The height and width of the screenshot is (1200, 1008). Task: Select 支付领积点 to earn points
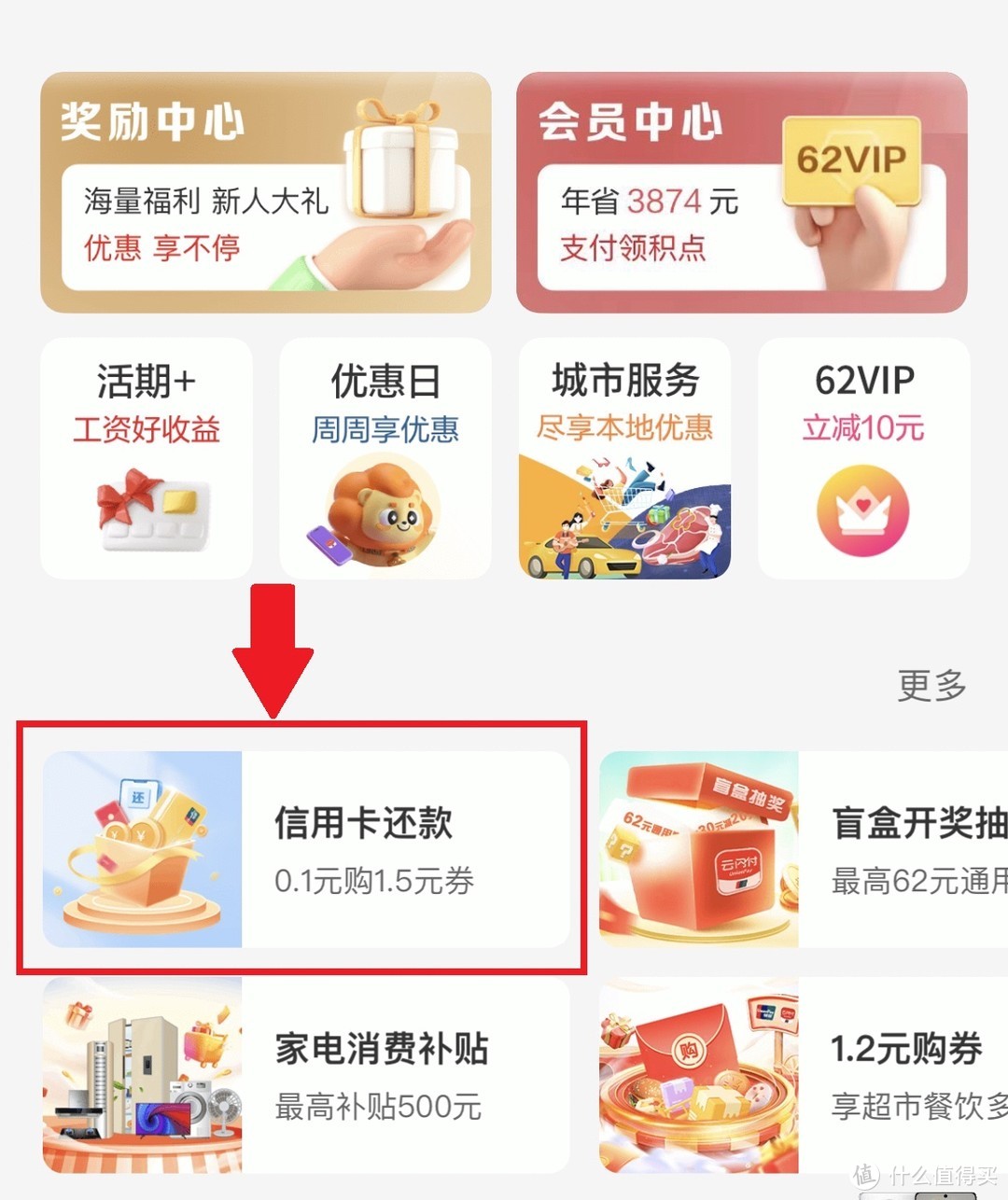tap(631, 247)
